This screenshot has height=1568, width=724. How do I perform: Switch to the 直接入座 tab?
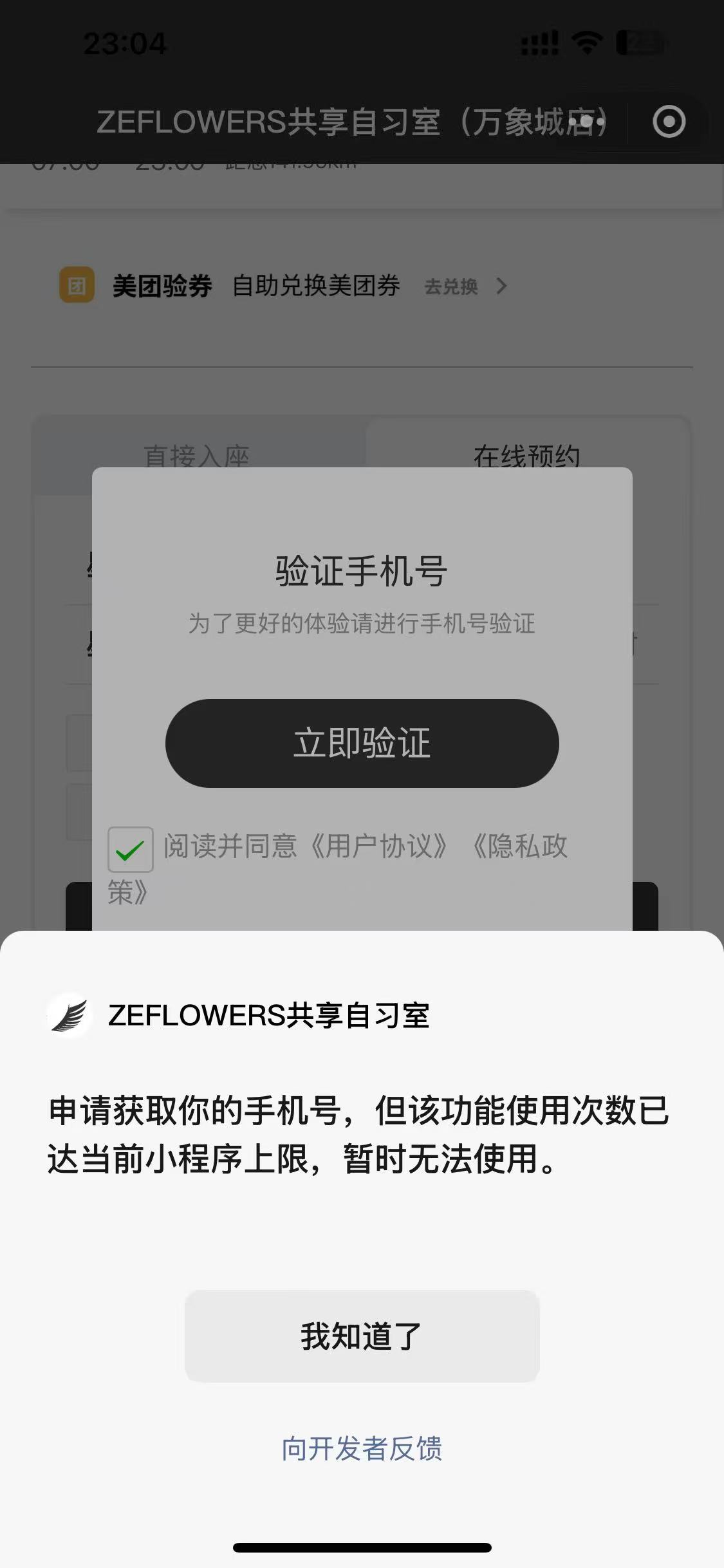(x=197, y=454)
